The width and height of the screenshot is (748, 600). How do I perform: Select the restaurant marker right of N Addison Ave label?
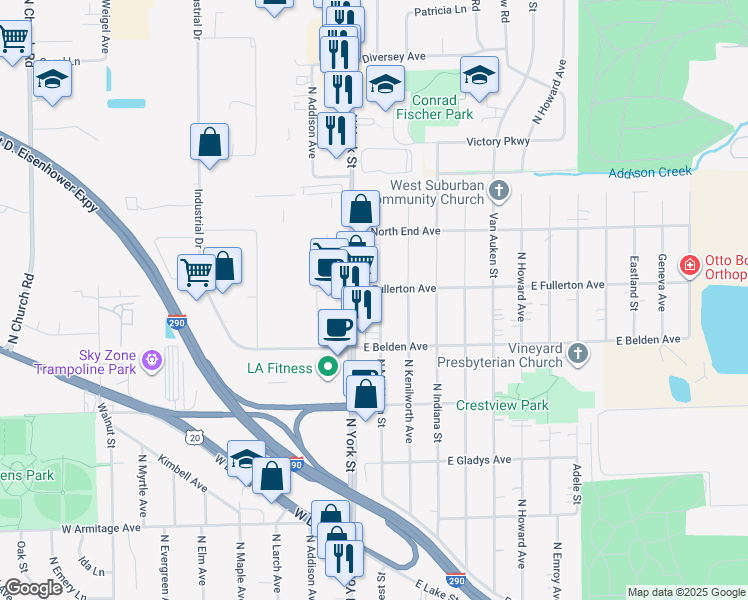click(336, 133)
